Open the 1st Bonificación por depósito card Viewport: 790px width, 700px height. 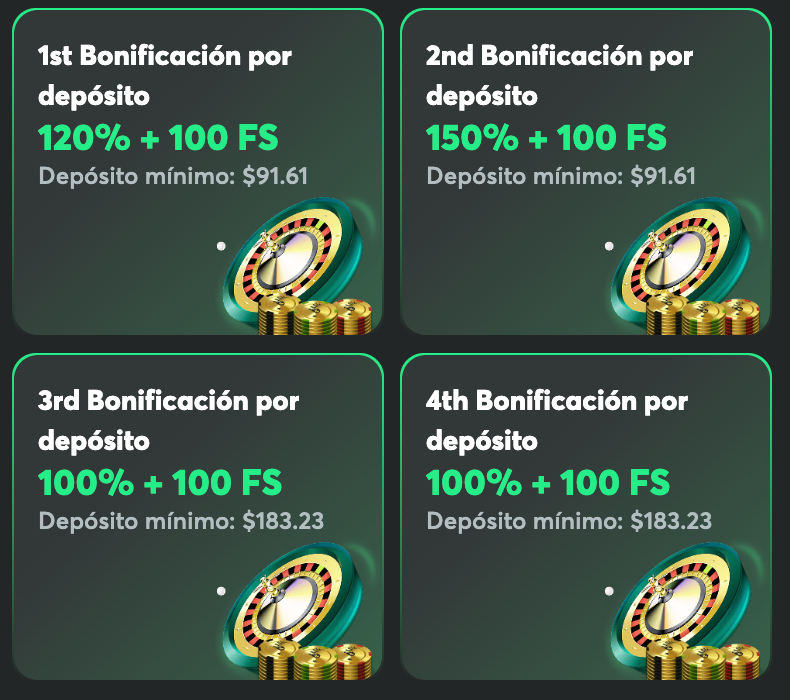coord(197,171)
